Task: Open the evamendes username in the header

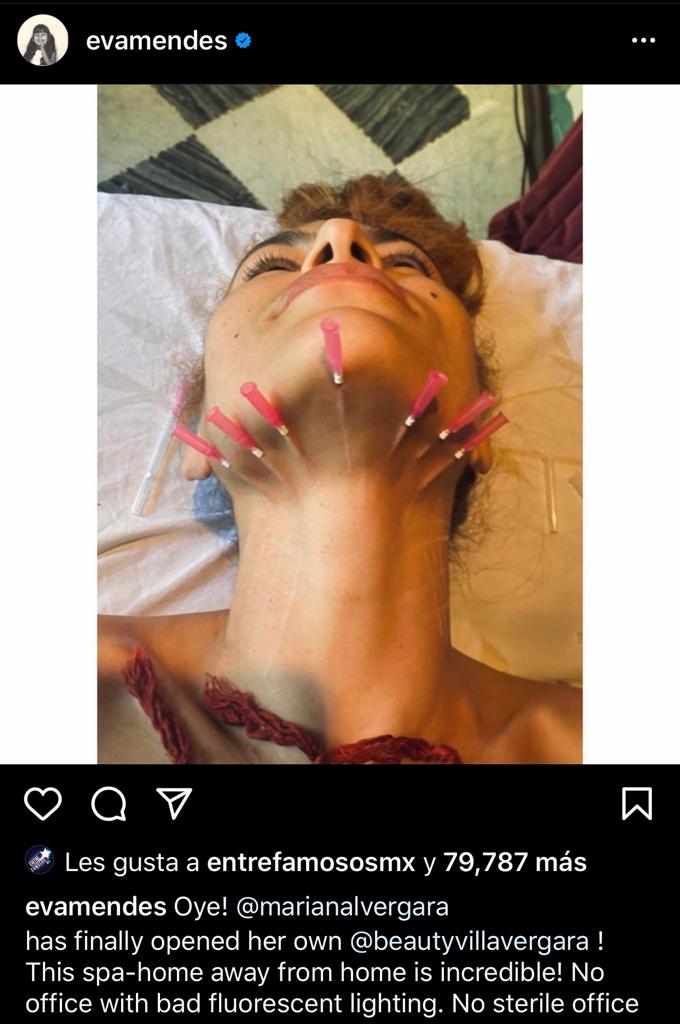Action: coord(156,41)
